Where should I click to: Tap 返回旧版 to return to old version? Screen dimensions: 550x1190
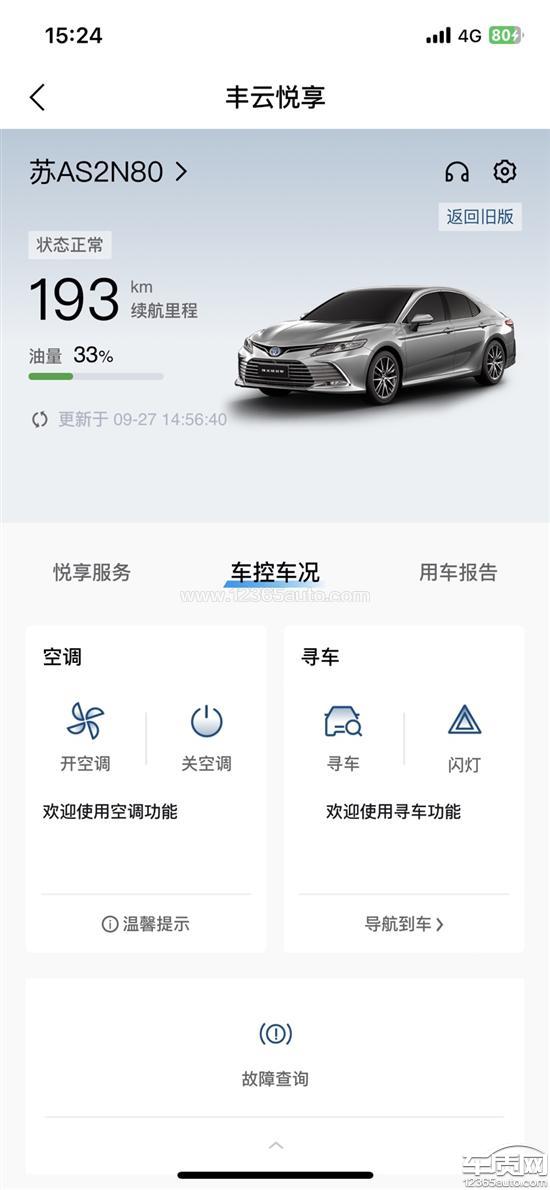click(479, 217)
